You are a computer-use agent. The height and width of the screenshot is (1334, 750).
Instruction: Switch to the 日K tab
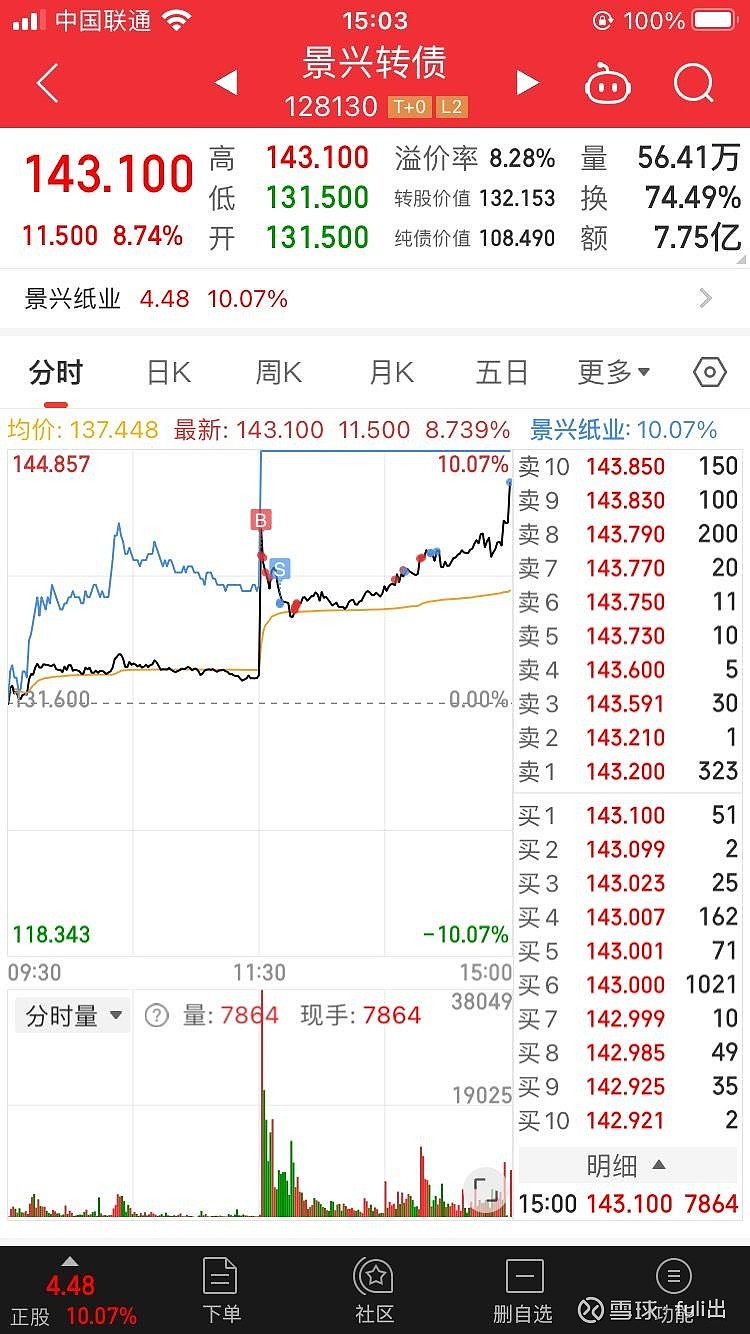click(x=167, y=371)
